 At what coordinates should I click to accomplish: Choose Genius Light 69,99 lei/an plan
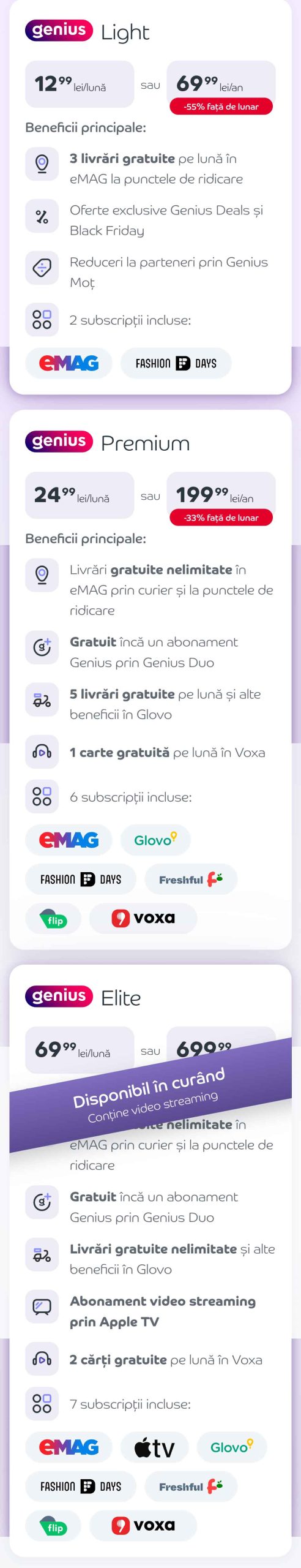coord(221,84)
